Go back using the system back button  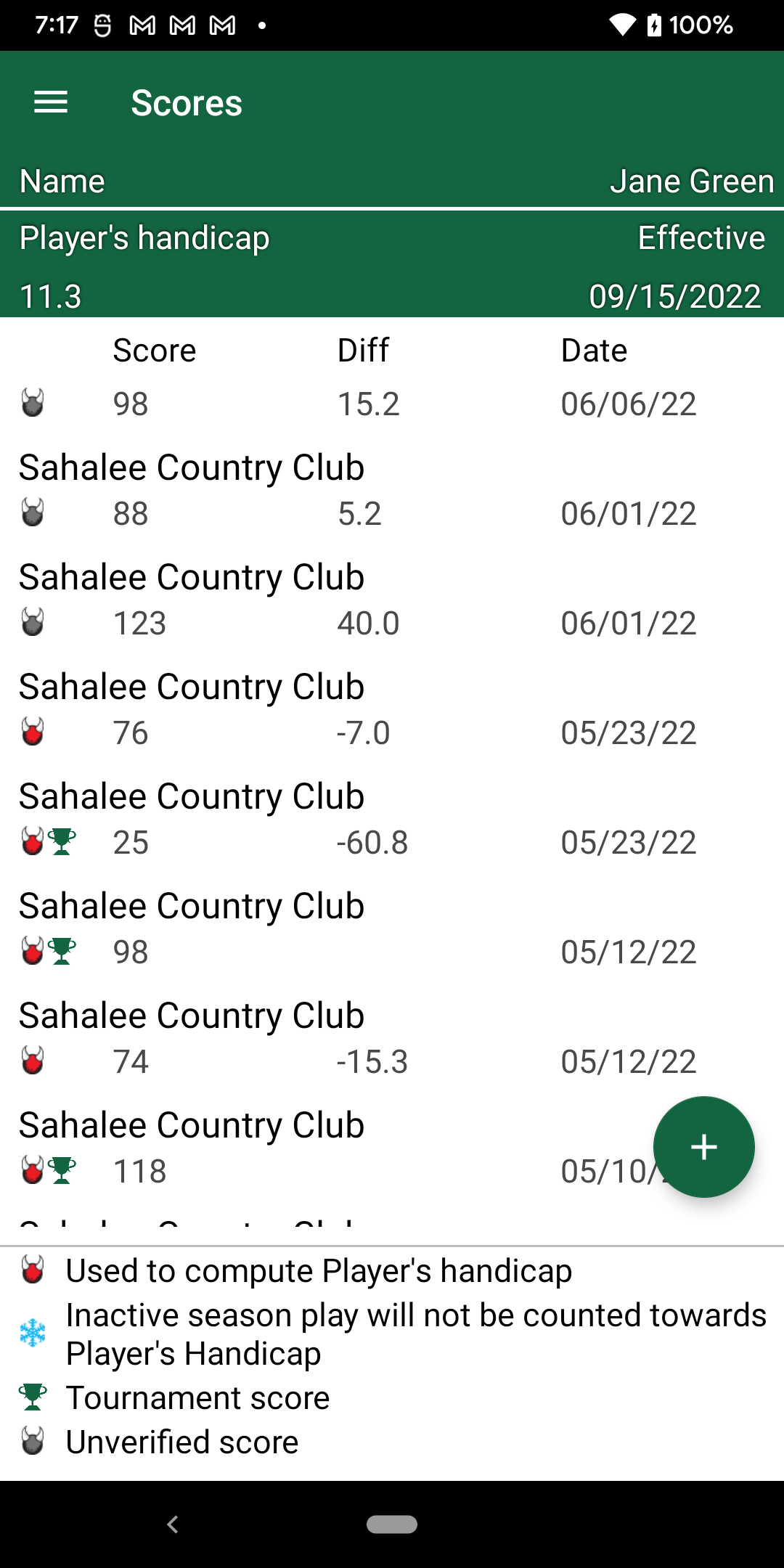click(x=173, y=1524)
